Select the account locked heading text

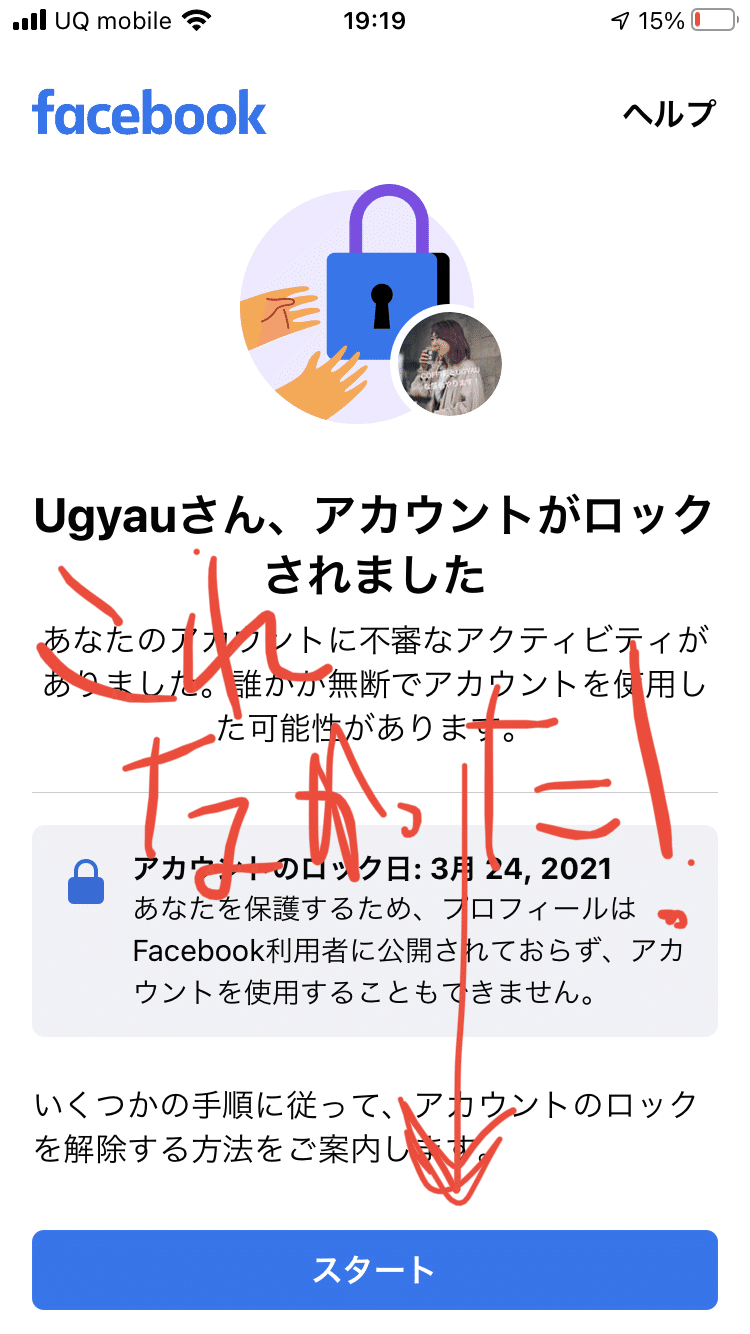(x=375, y=535)
